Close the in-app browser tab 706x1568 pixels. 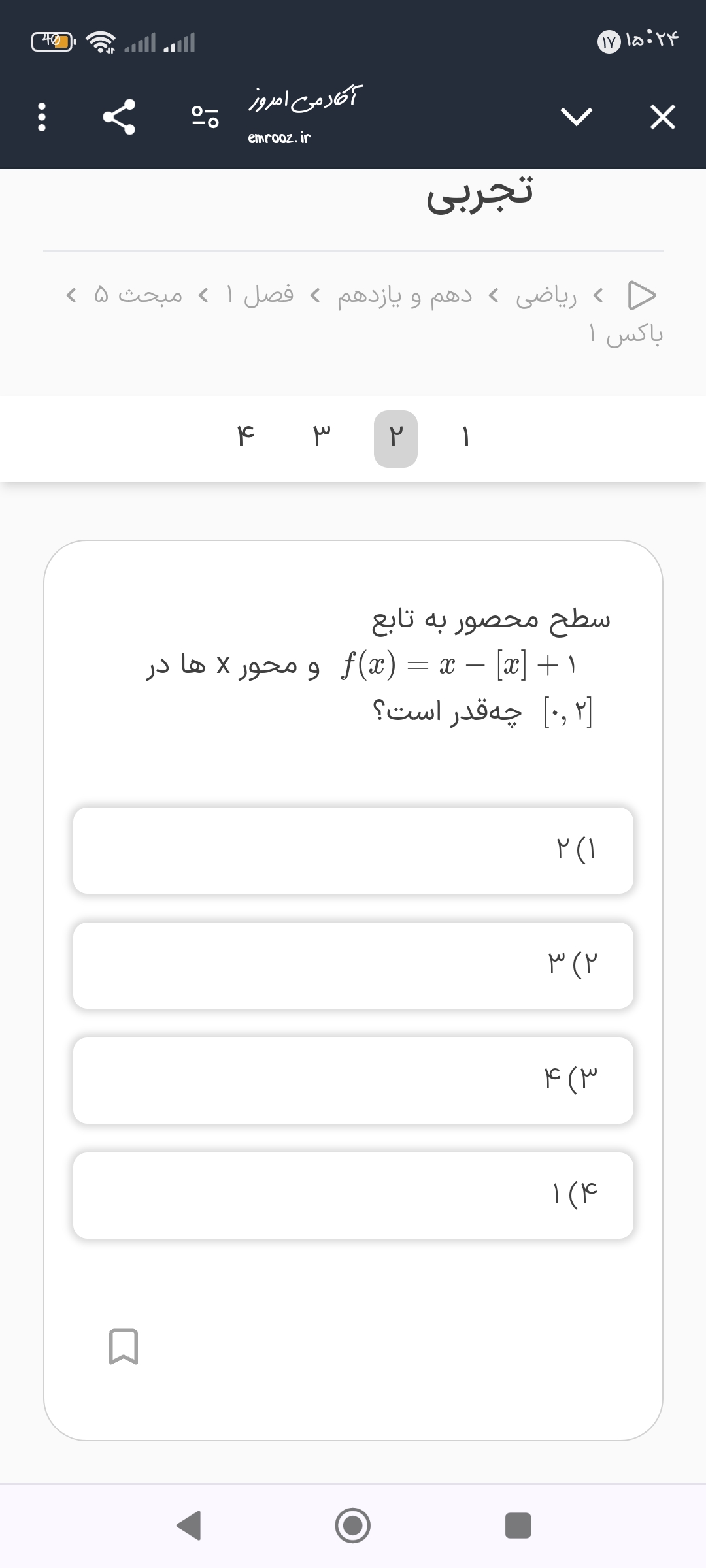pyautogui.click(x=662, y=118)
